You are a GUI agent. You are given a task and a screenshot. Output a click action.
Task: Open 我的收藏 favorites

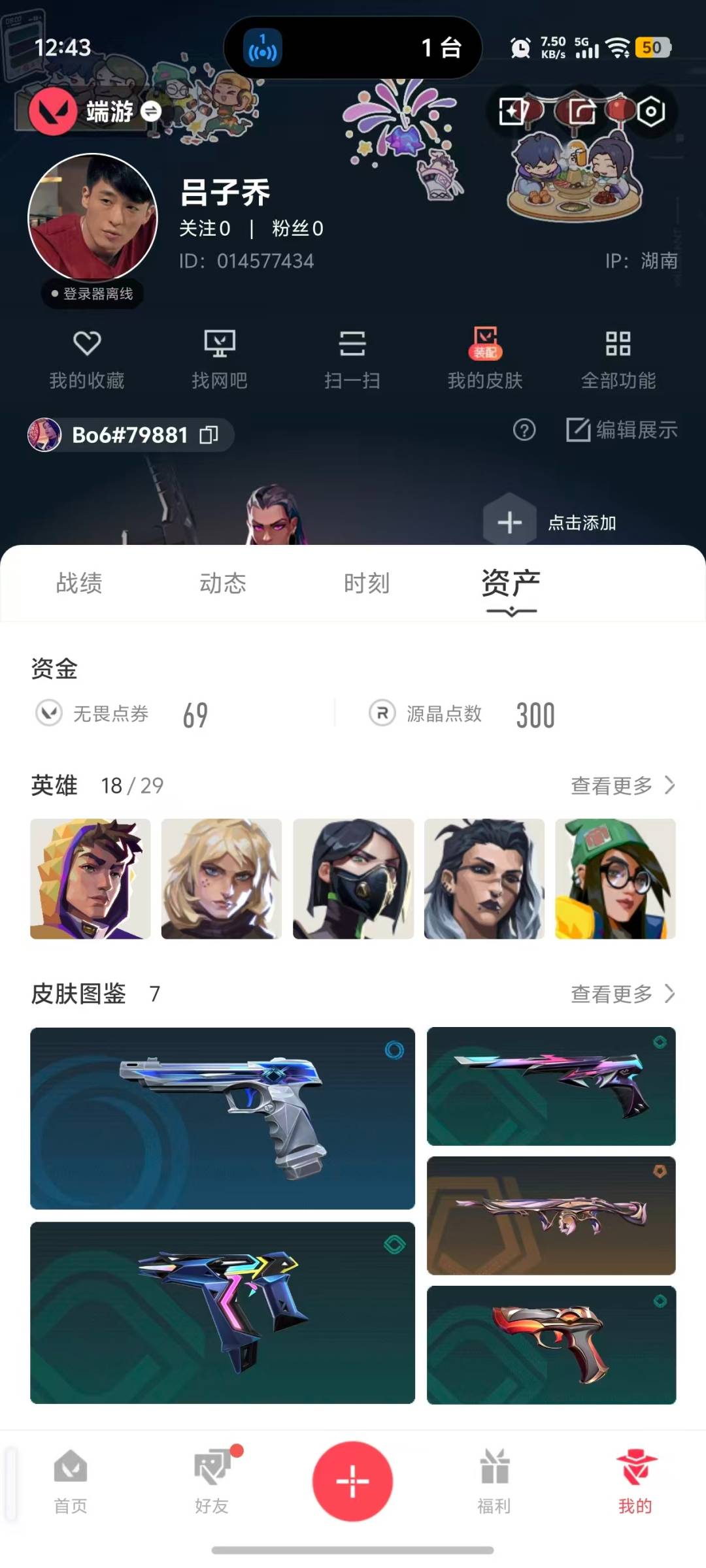pos(87,360)
